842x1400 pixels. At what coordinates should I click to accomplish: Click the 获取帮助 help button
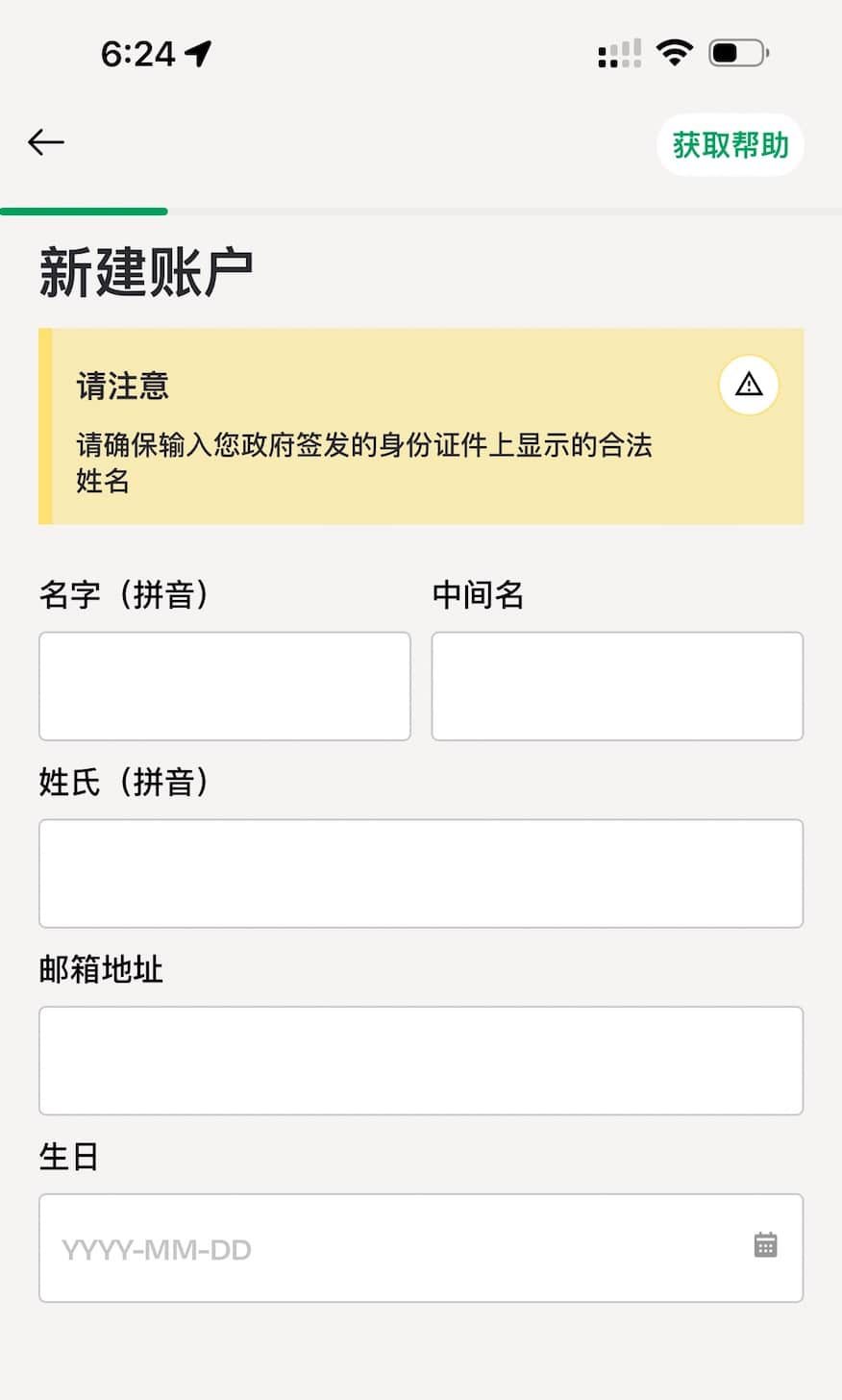pos(731,145)
